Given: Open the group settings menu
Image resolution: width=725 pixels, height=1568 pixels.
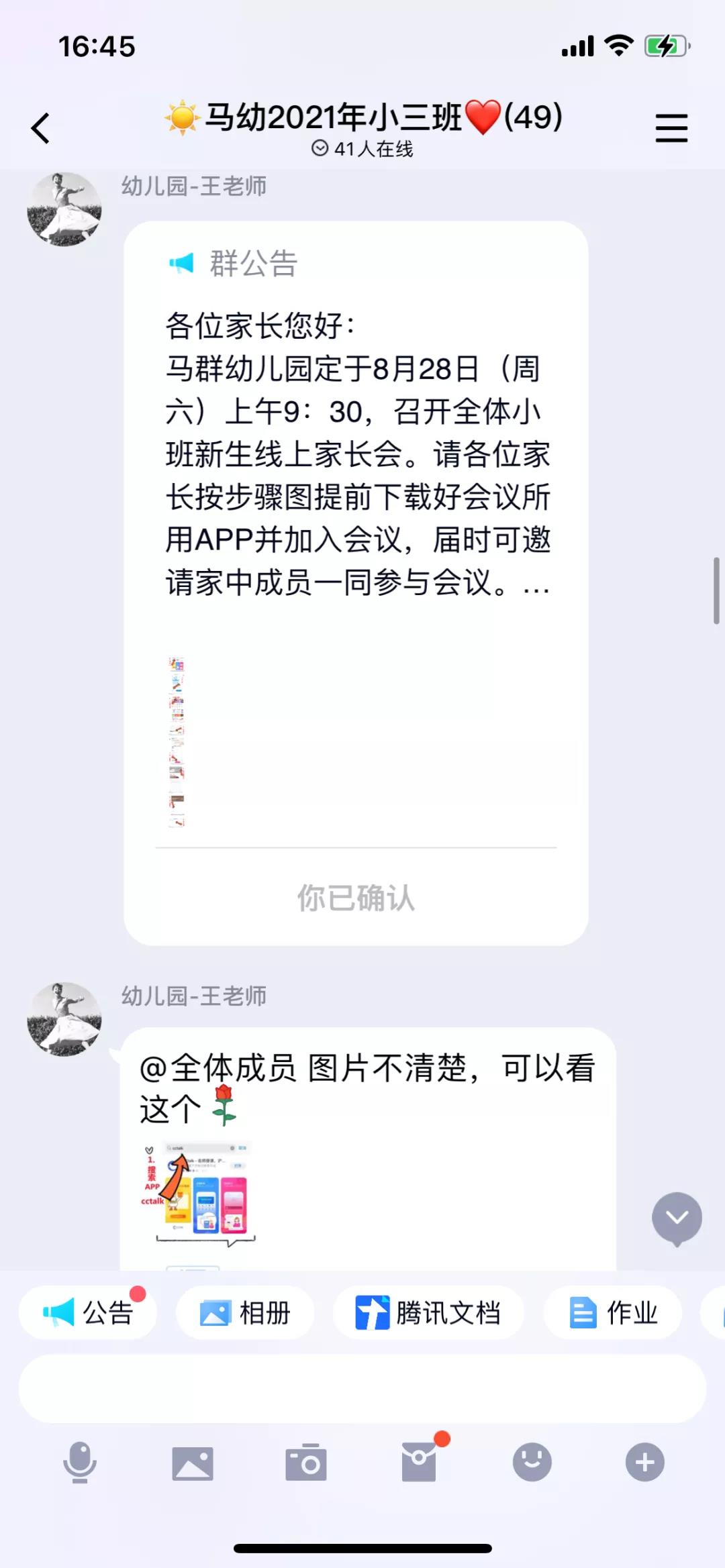Looking at the screenshot, I should pyautogui.click(x=671, y=127).
